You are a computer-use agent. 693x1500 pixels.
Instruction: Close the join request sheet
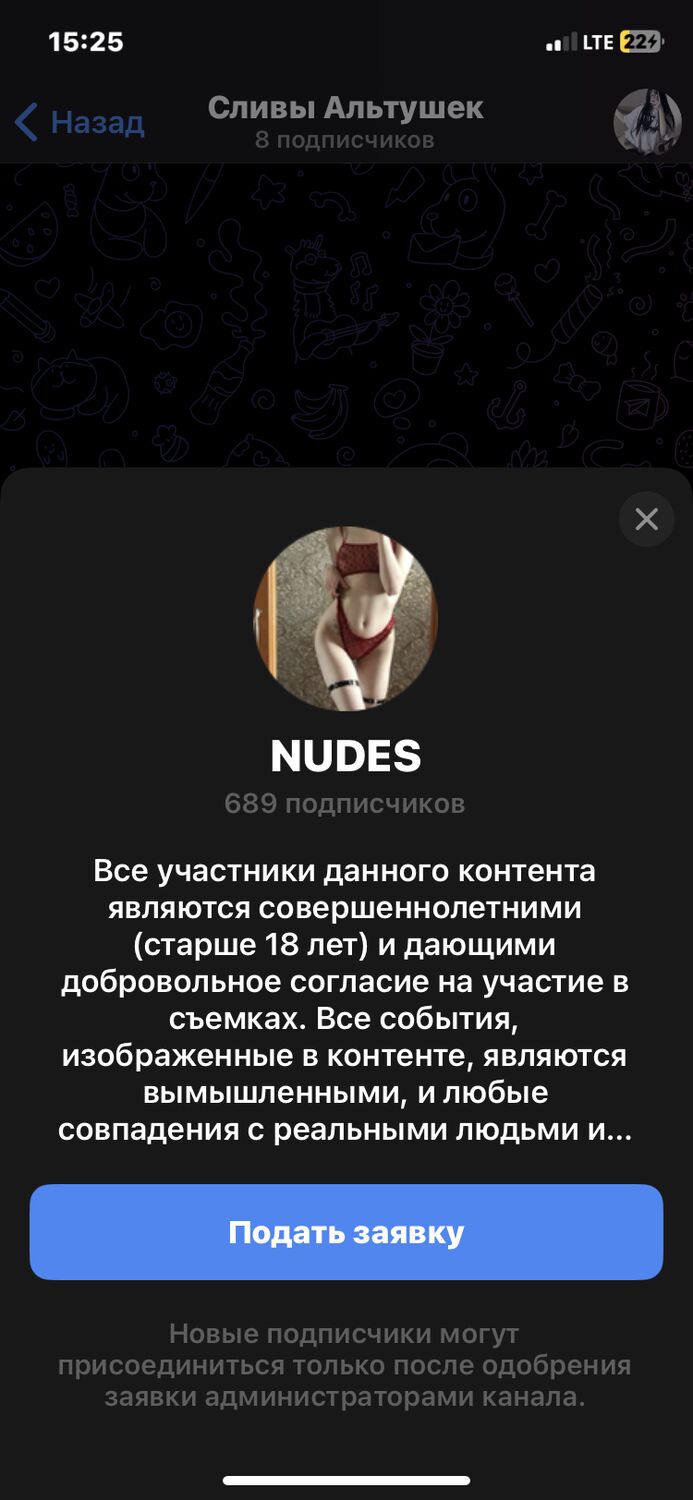[646, 519]
